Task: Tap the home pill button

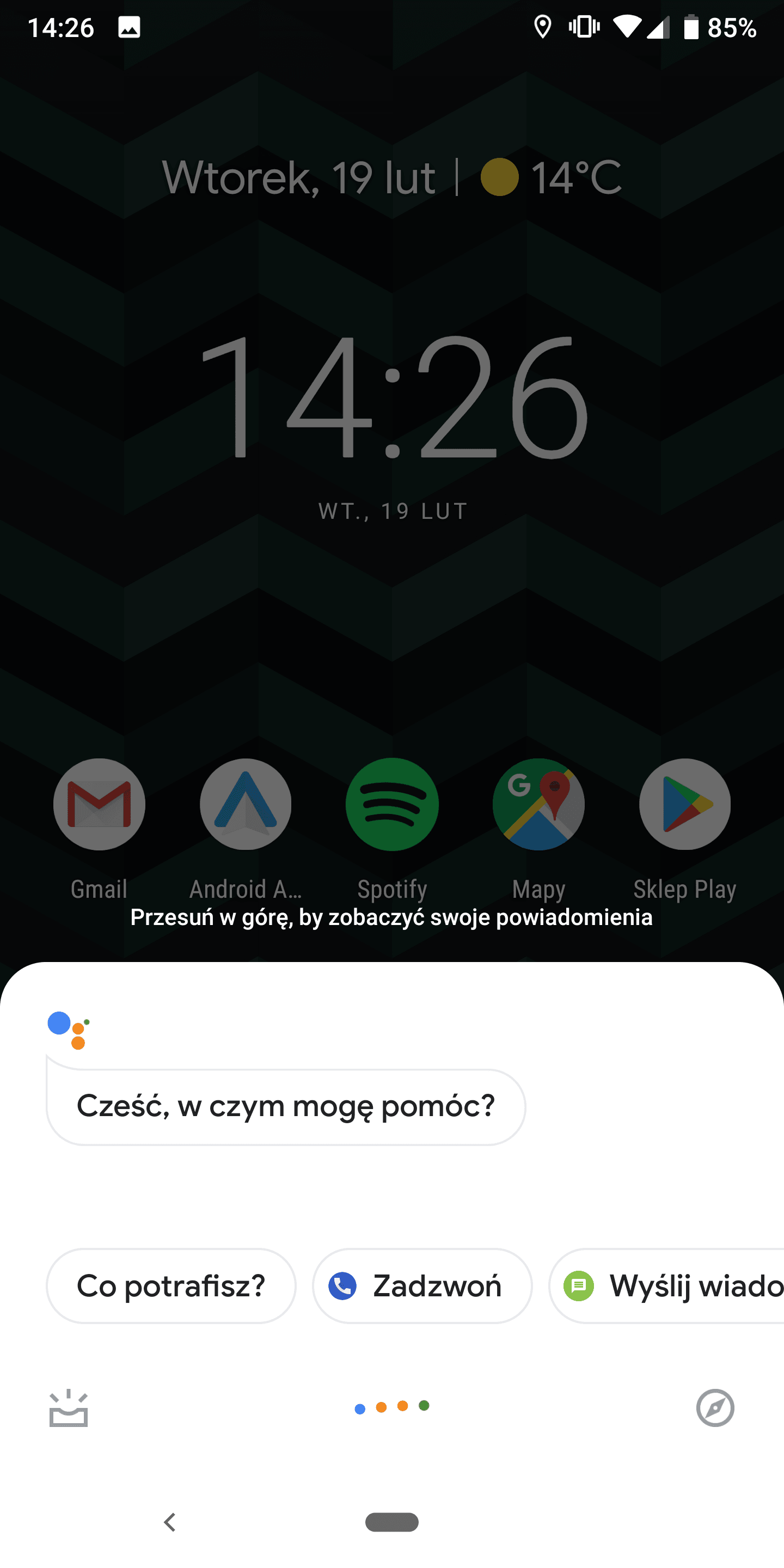Action: 392,1522
